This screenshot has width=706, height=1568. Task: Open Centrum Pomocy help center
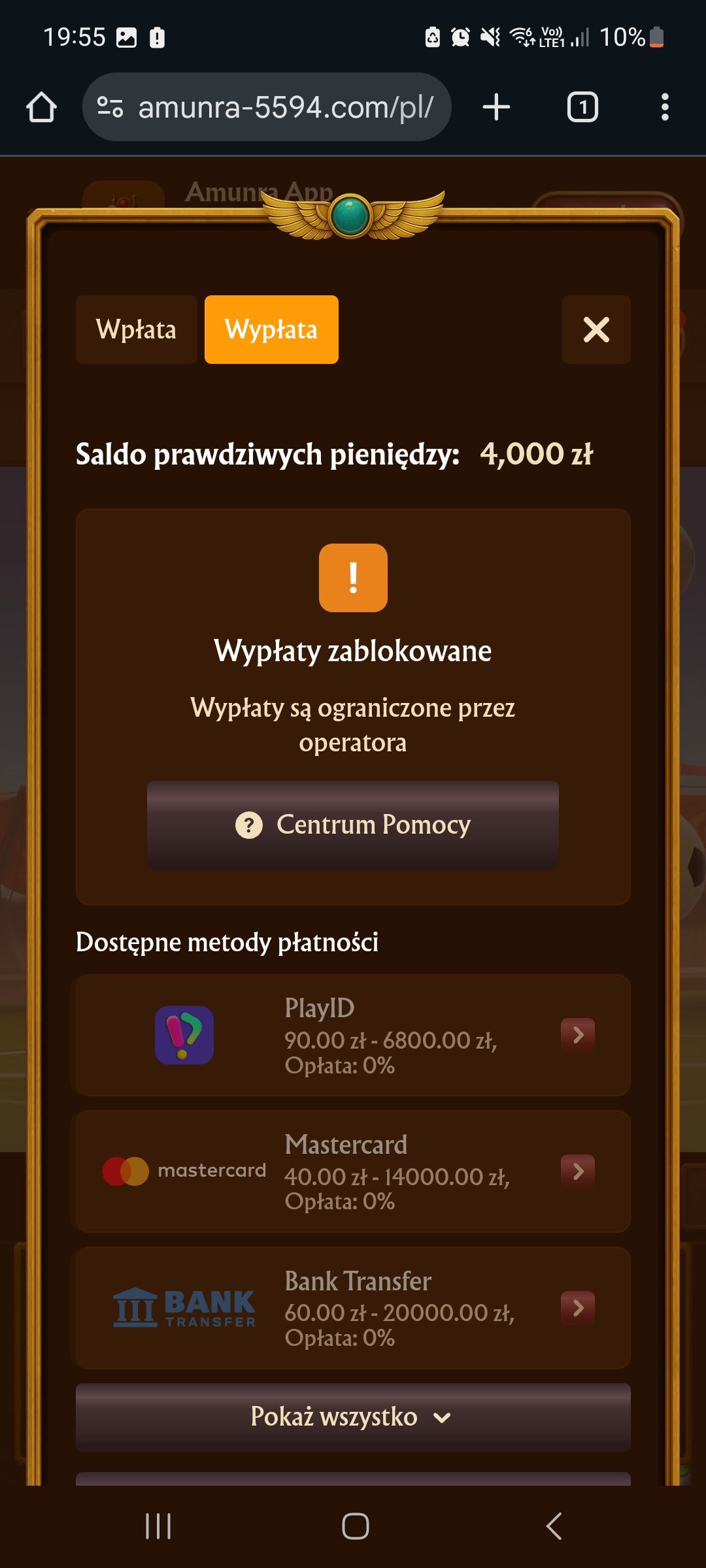coord(353,825)
